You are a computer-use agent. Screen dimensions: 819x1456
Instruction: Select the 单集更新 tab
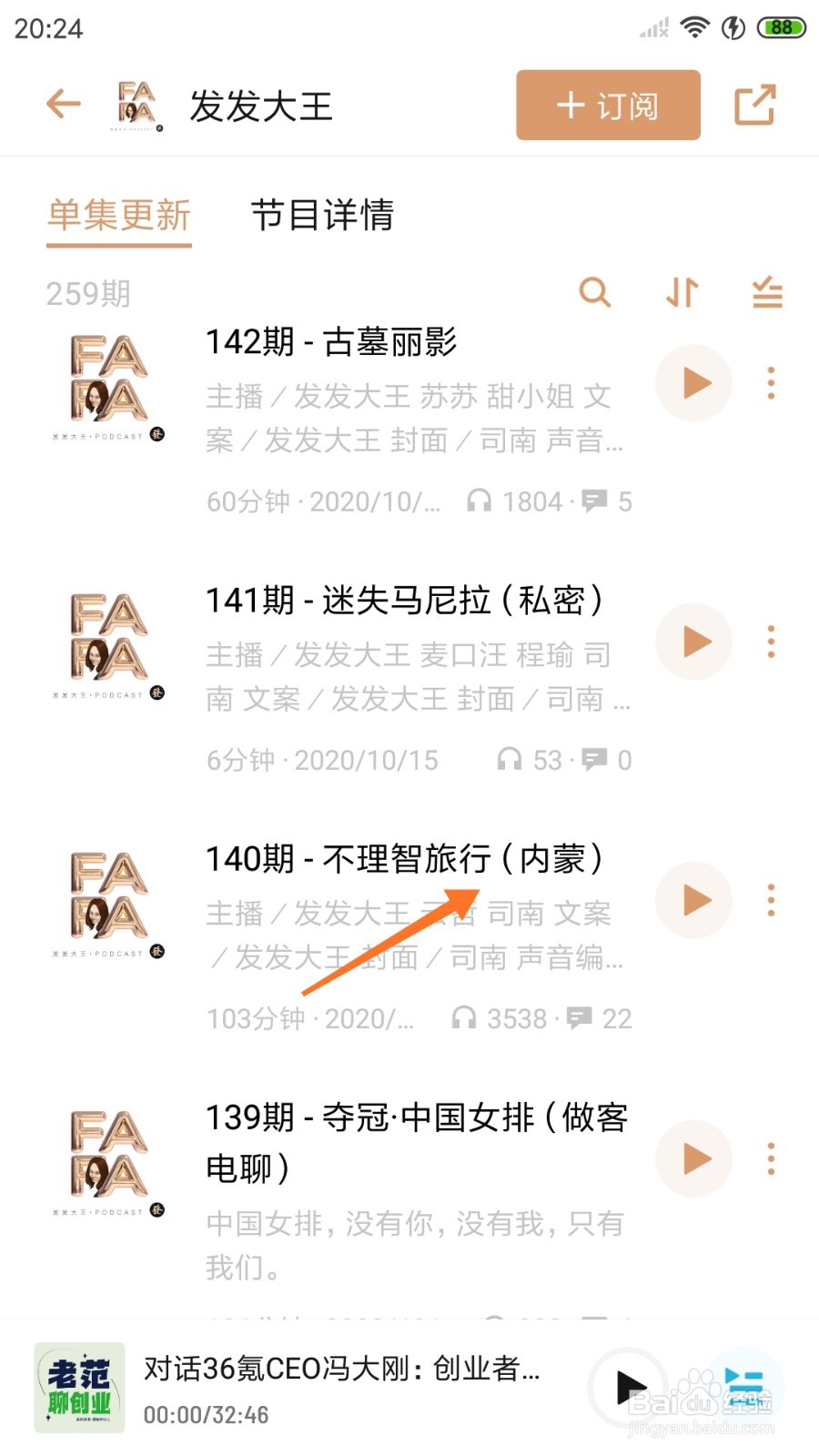[119, 217]
